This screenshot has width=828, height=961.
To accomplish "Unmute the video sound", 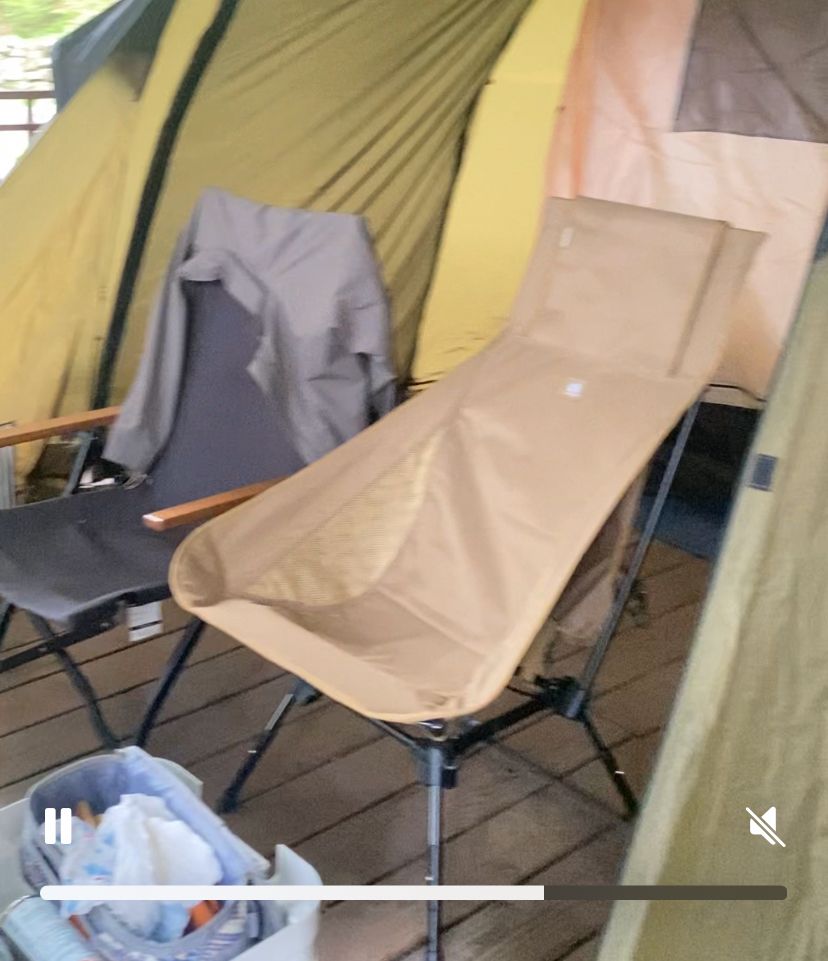I will (x=765, y=826).
